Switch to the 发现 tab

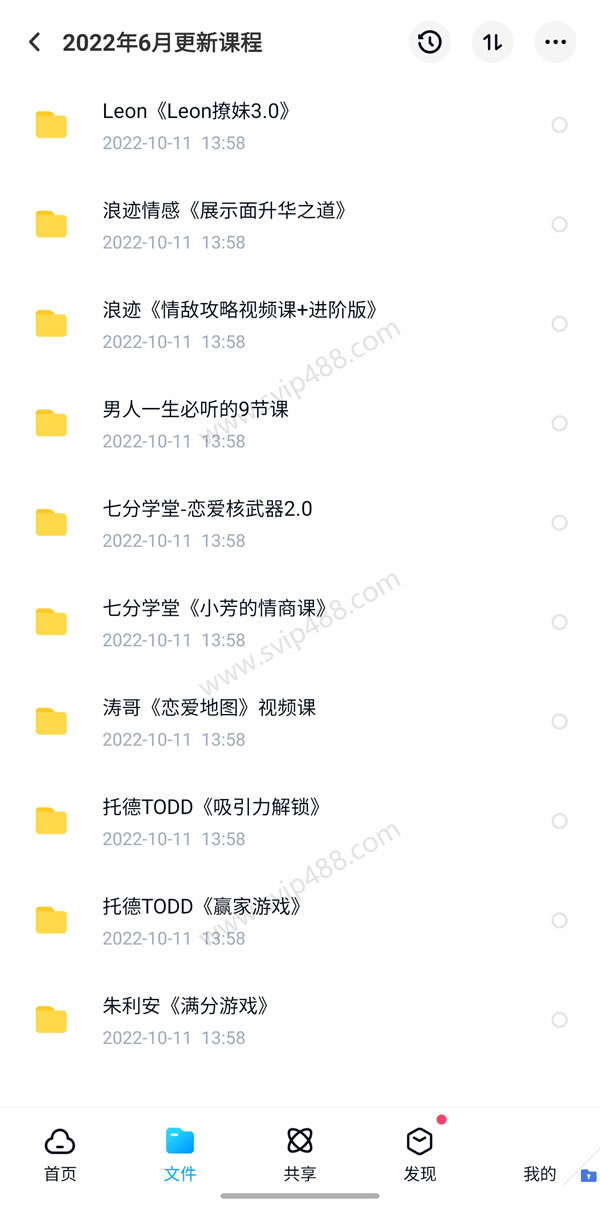click(420, 1154)
